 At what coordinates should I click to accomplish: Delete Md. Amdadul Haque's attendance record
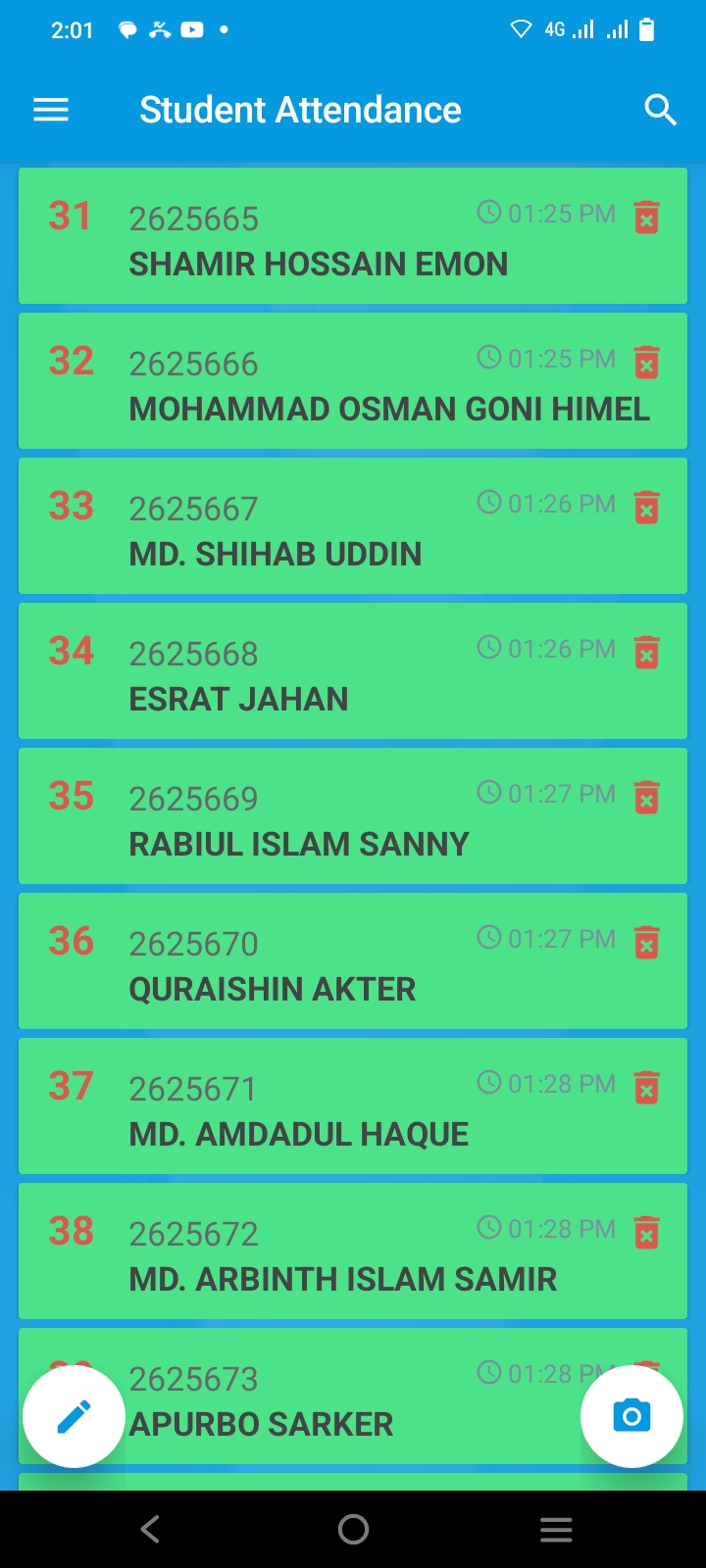tap(646, 1087)
